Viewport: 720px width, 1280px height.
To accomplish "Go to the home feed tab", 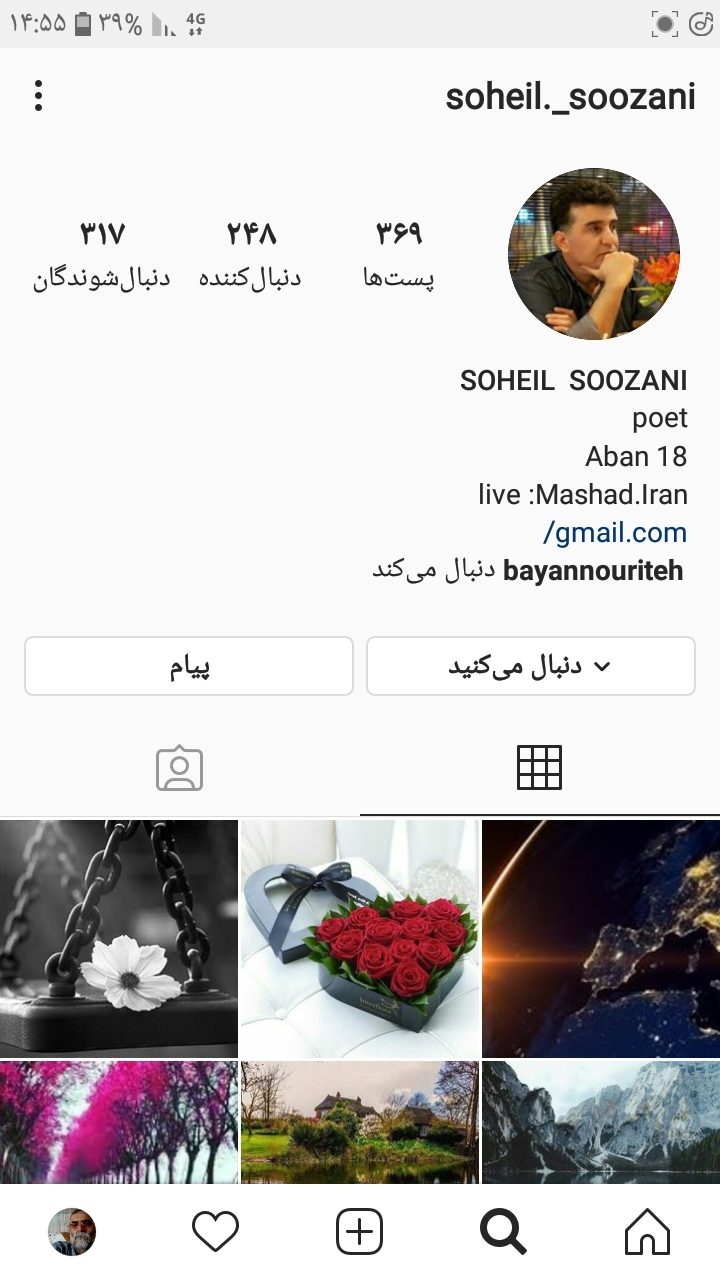I will tap(647, 1232).
